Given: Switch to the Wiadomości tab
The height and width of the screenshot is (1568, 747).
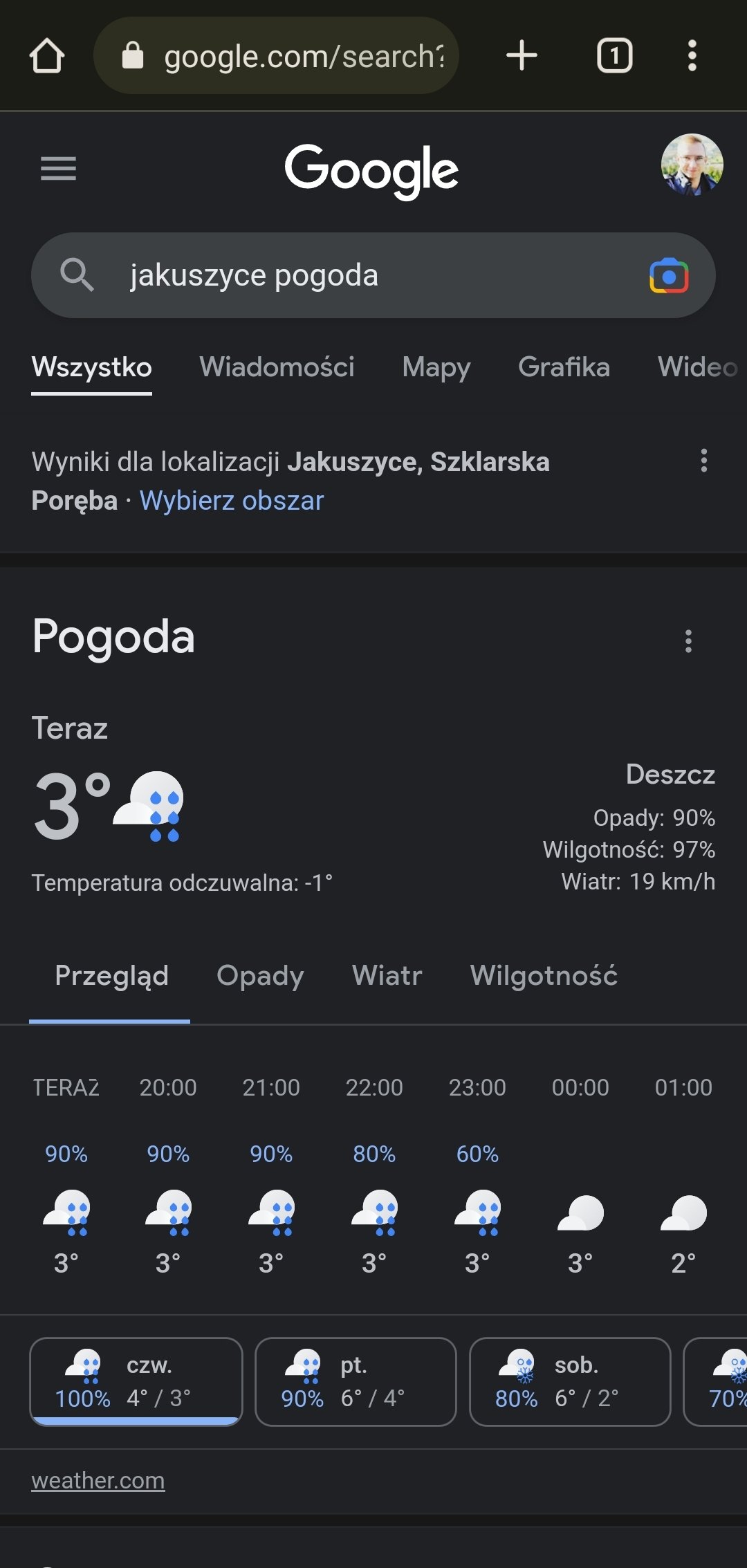Looking at the screenshot, I should (277, 367).
